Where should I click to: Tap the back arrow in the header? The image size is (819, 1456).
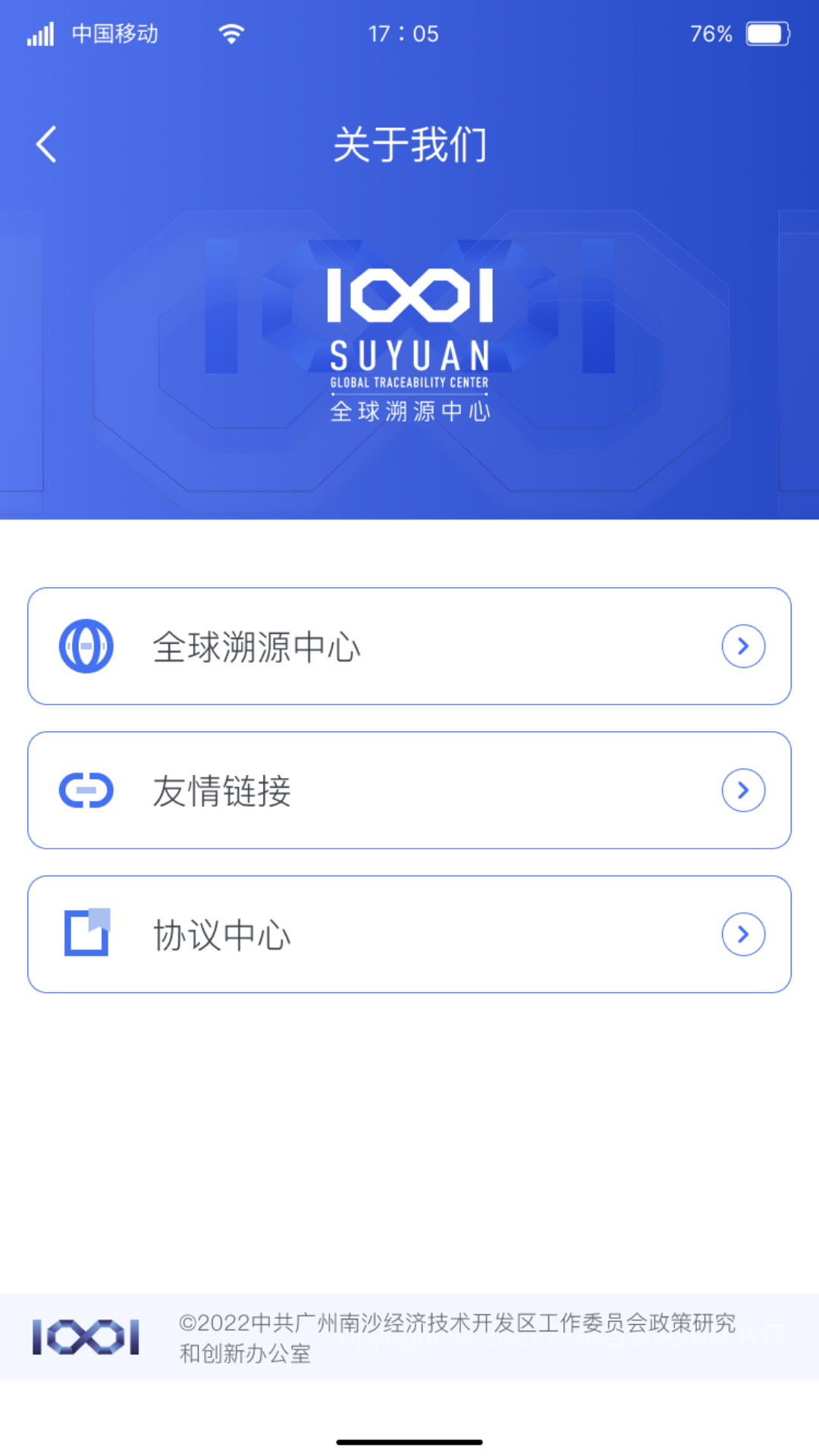[47, 144]
